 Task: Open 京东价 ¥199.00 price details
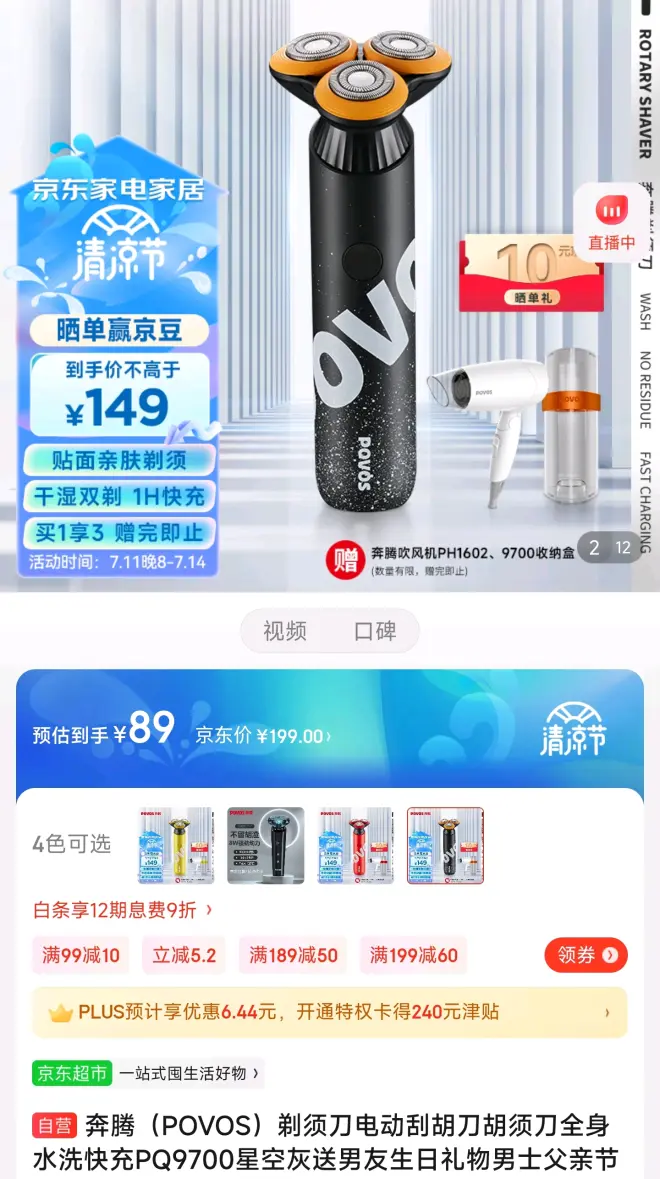[262, 736]
